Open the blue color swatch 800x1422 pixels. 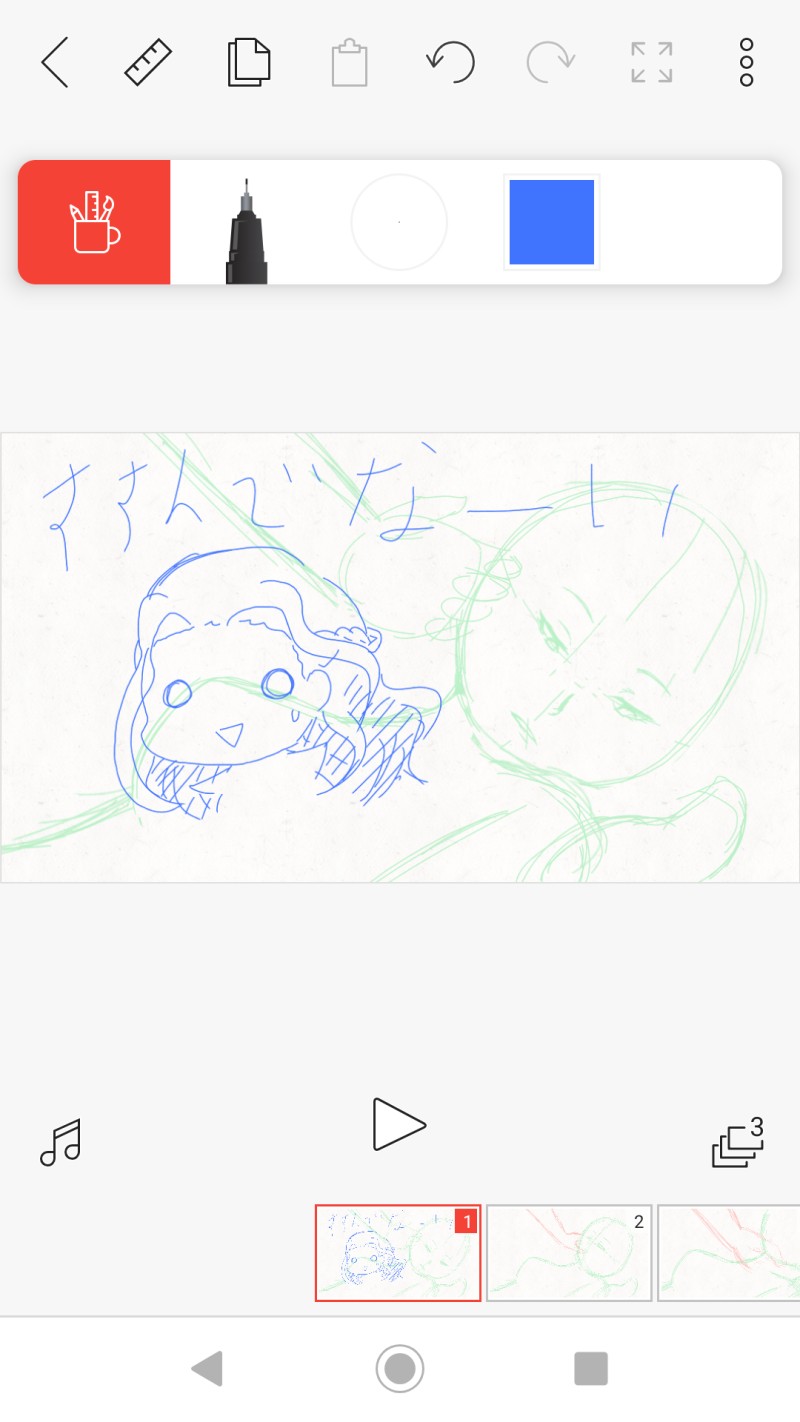551,222
